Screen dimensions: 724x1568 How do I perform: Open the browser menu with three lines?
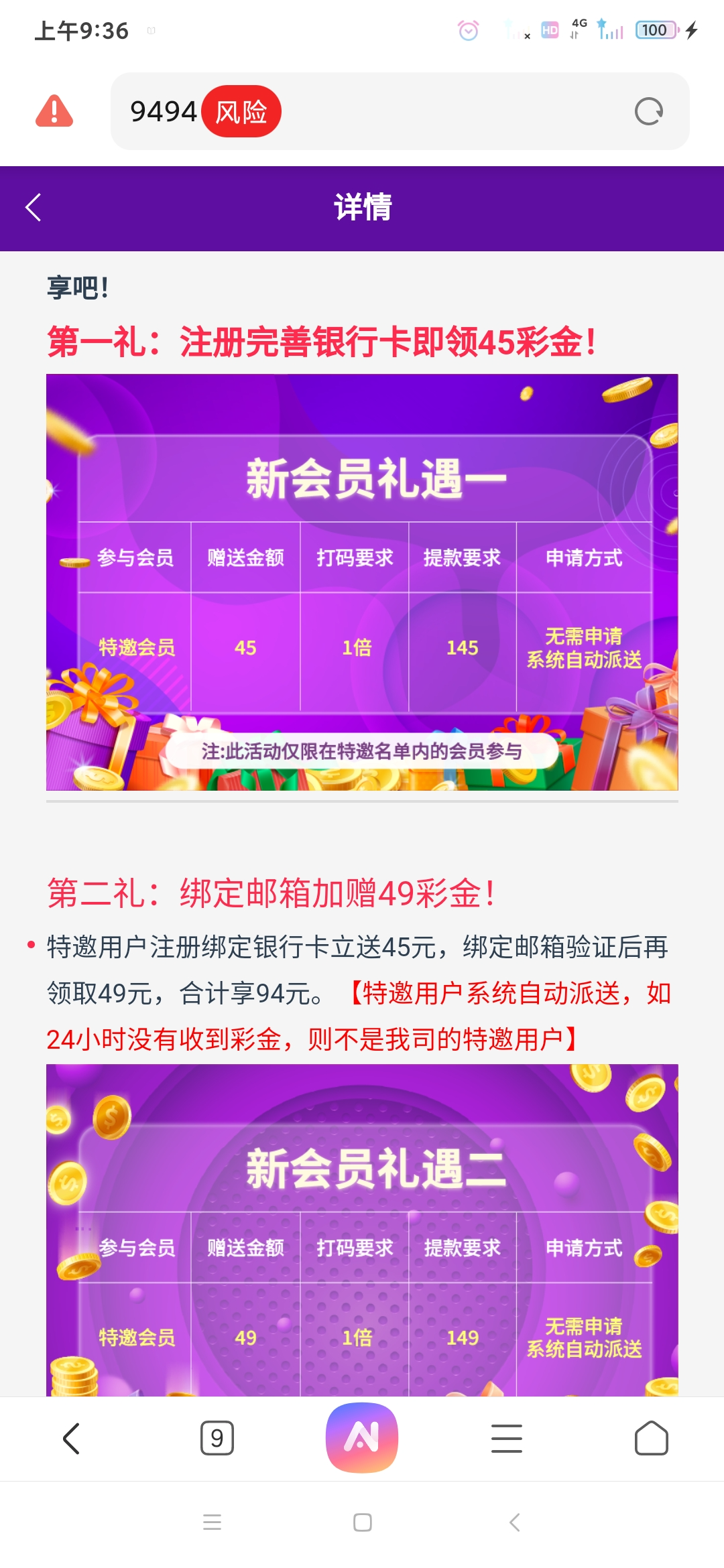pos(507,1438)
